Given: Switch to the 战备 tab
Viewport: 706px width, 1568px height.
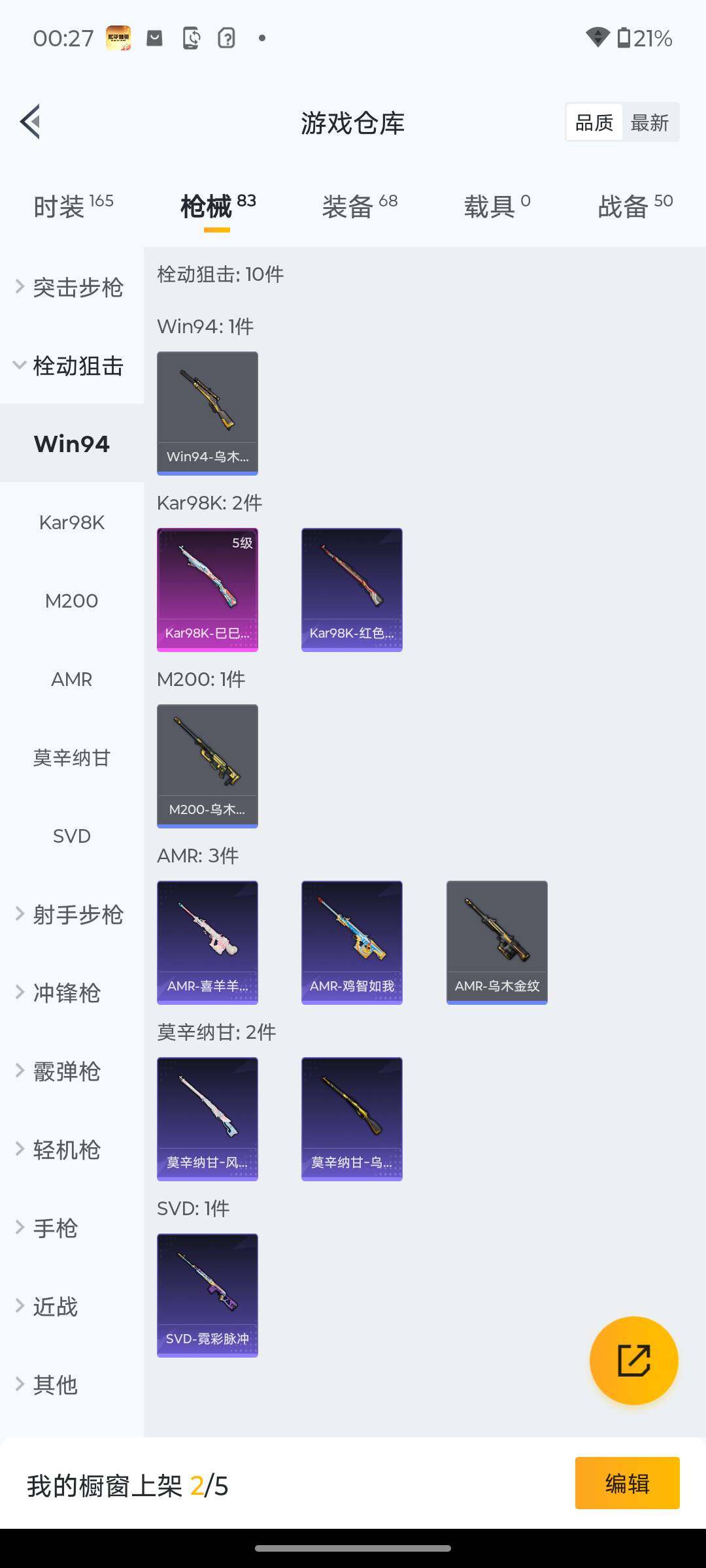Looking at the screenshot, I should pyautogui.click(x=635, y=206).
